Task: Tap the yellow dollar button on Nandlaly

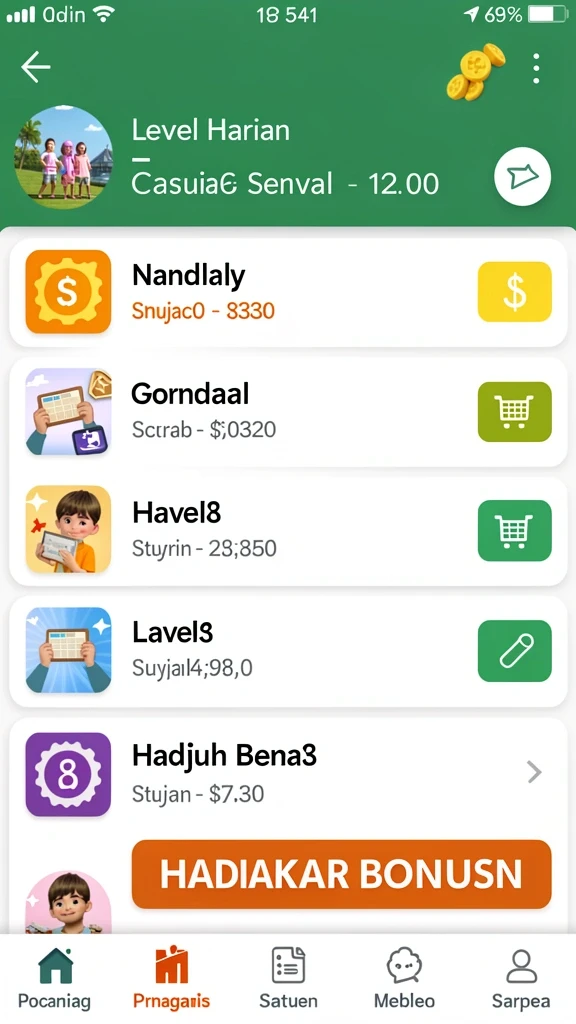Action: (x=515, y=292)
